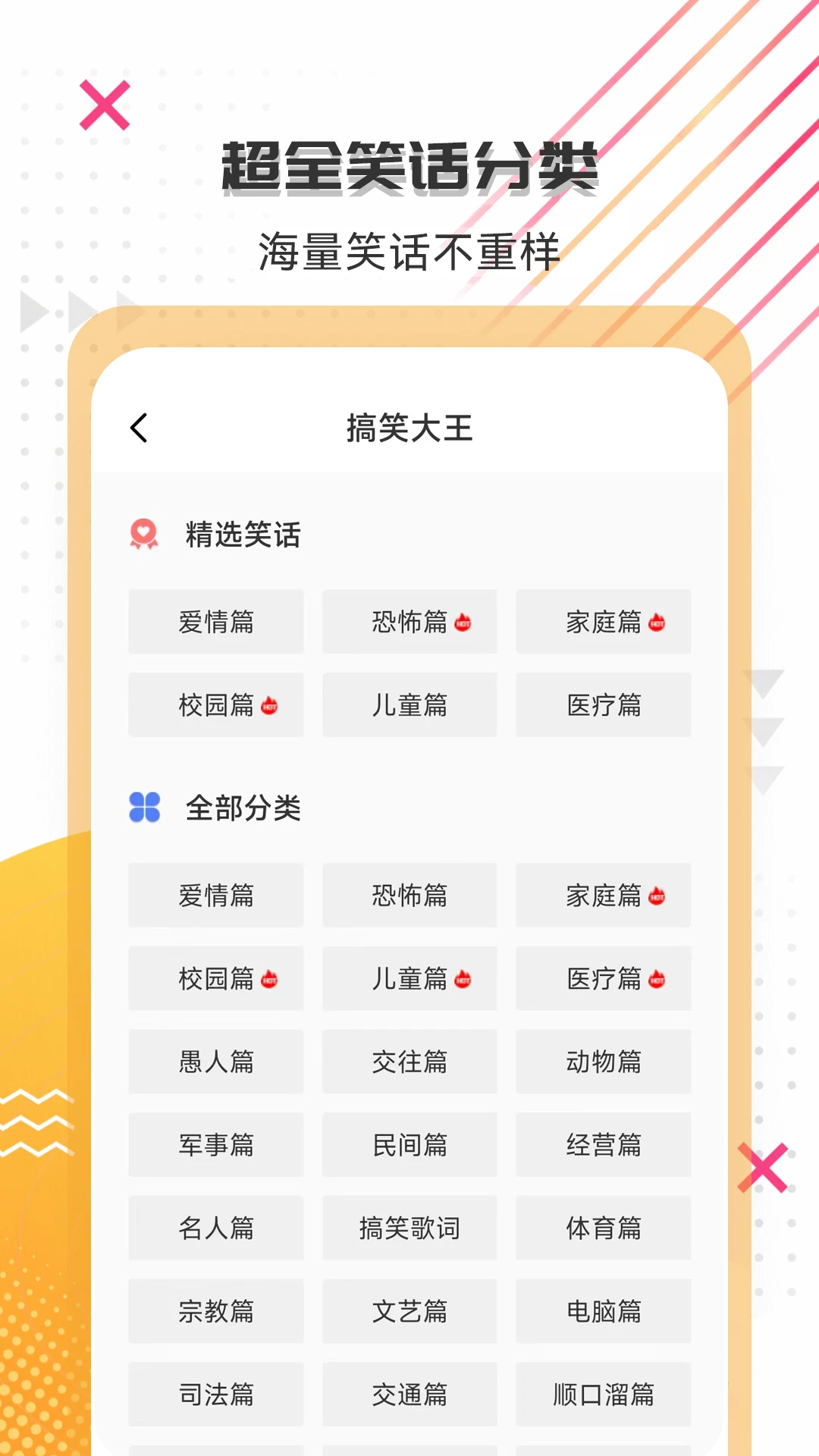Image resolution: width=819 pixels, height=1456 pixels.
Task: Click the red medal icon beside 精选笑话
Action: (144, 535)
